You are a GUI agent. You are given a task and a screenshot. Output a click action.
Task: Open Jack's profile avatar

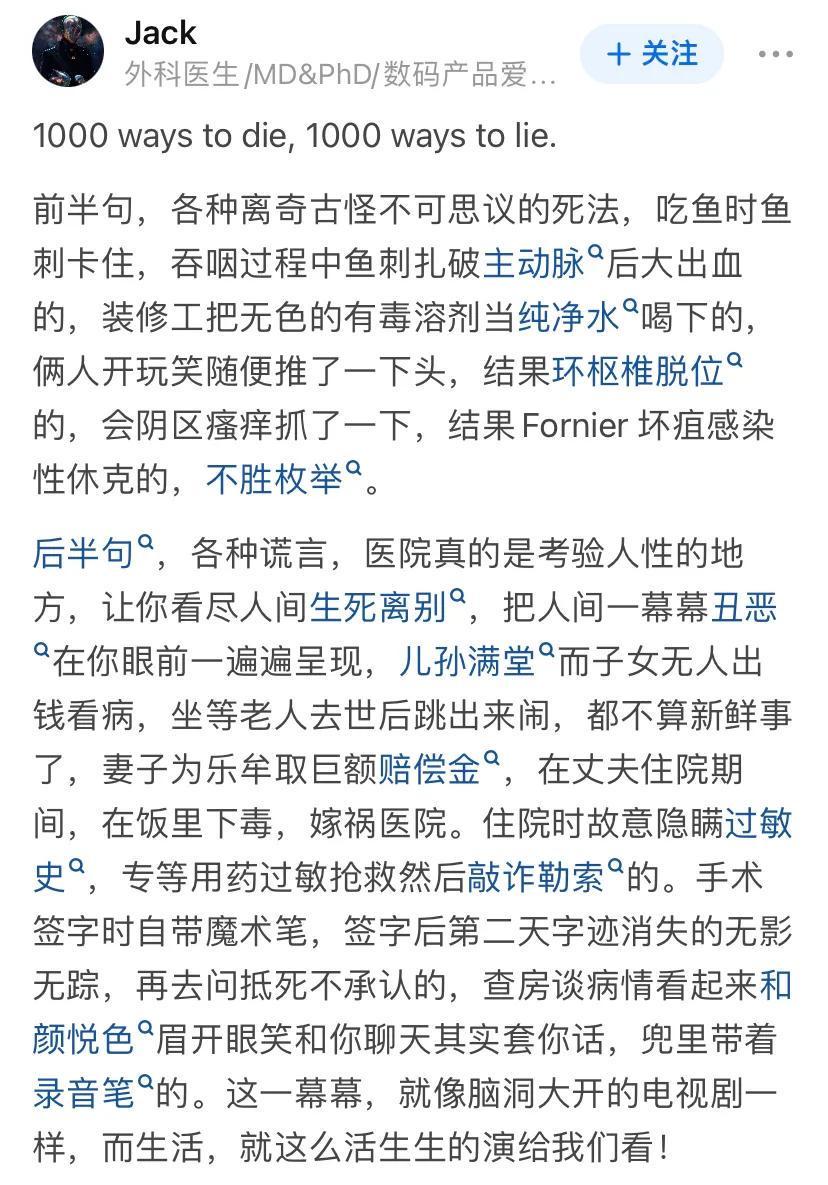coord(68,51)
